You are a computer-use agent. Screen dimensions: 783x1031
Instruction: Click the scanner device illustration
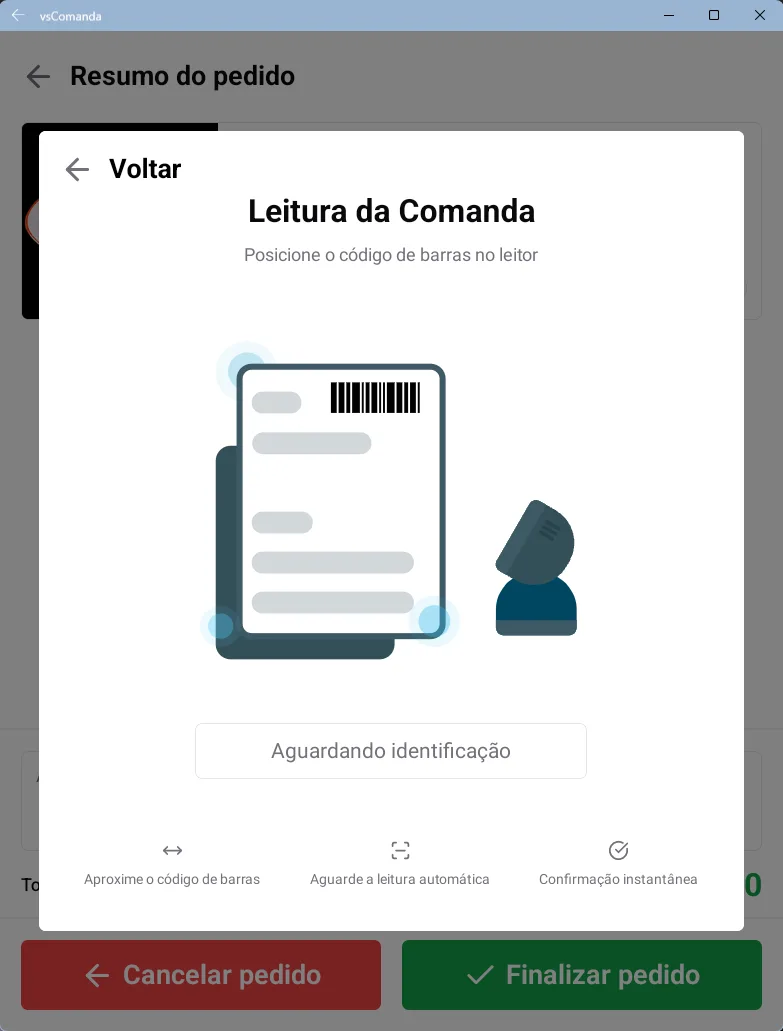536,568
